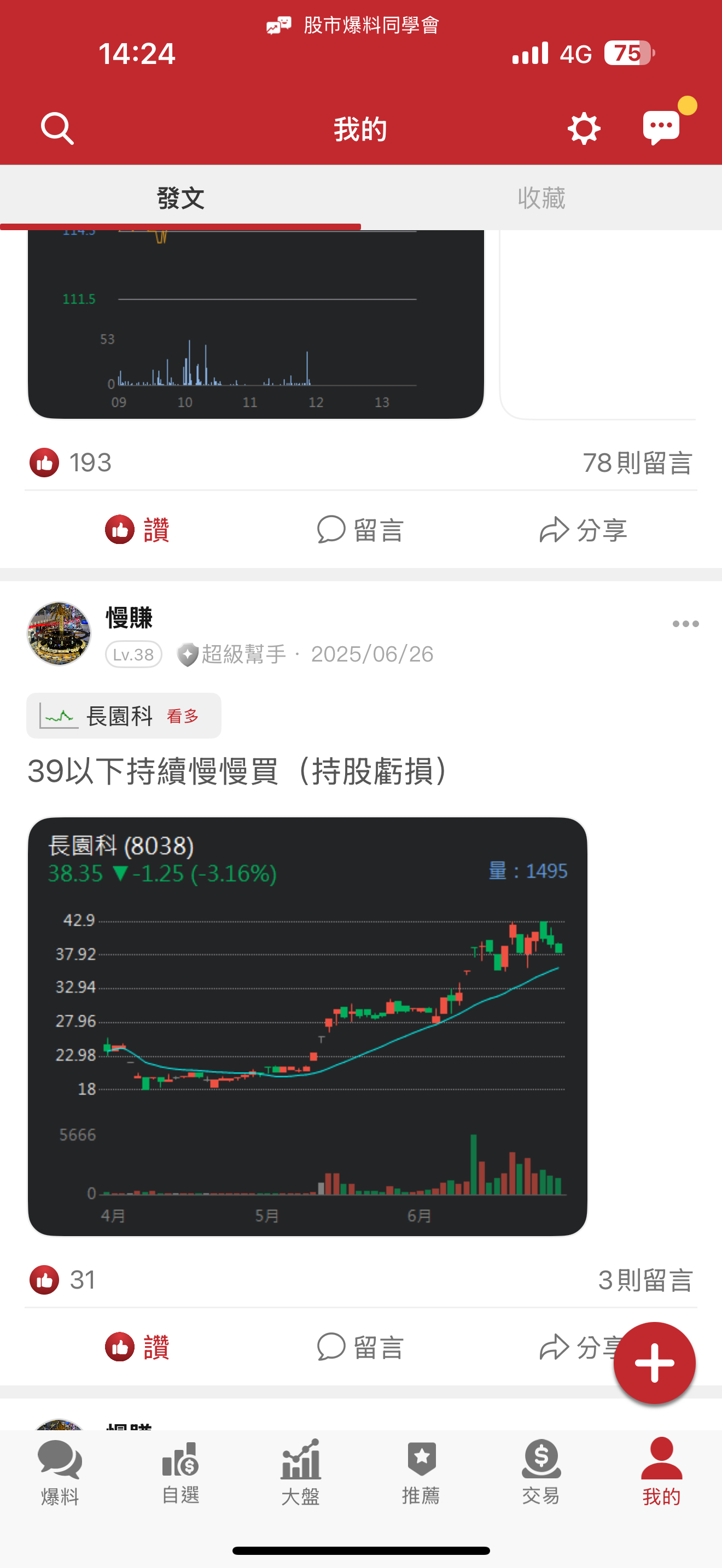The image size is (722, 1568).
Task: Open settings gear icon
Action: (584, 128)
